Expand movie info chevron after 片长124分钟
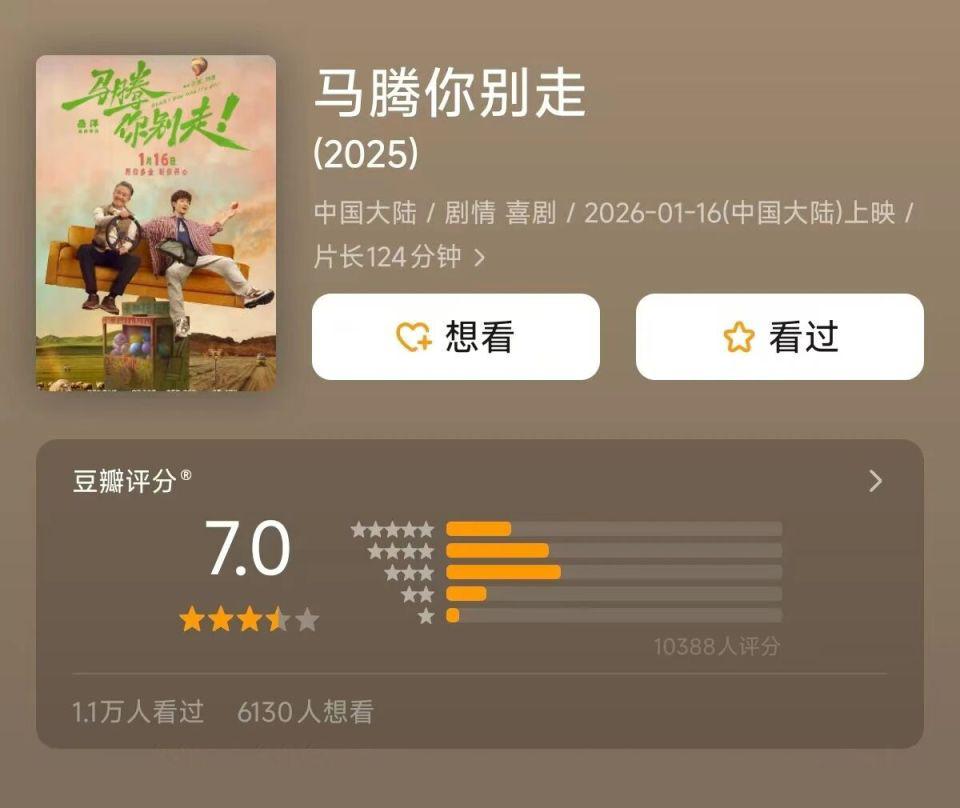Screen dimensions: 960x808 (x=479, y=257)
